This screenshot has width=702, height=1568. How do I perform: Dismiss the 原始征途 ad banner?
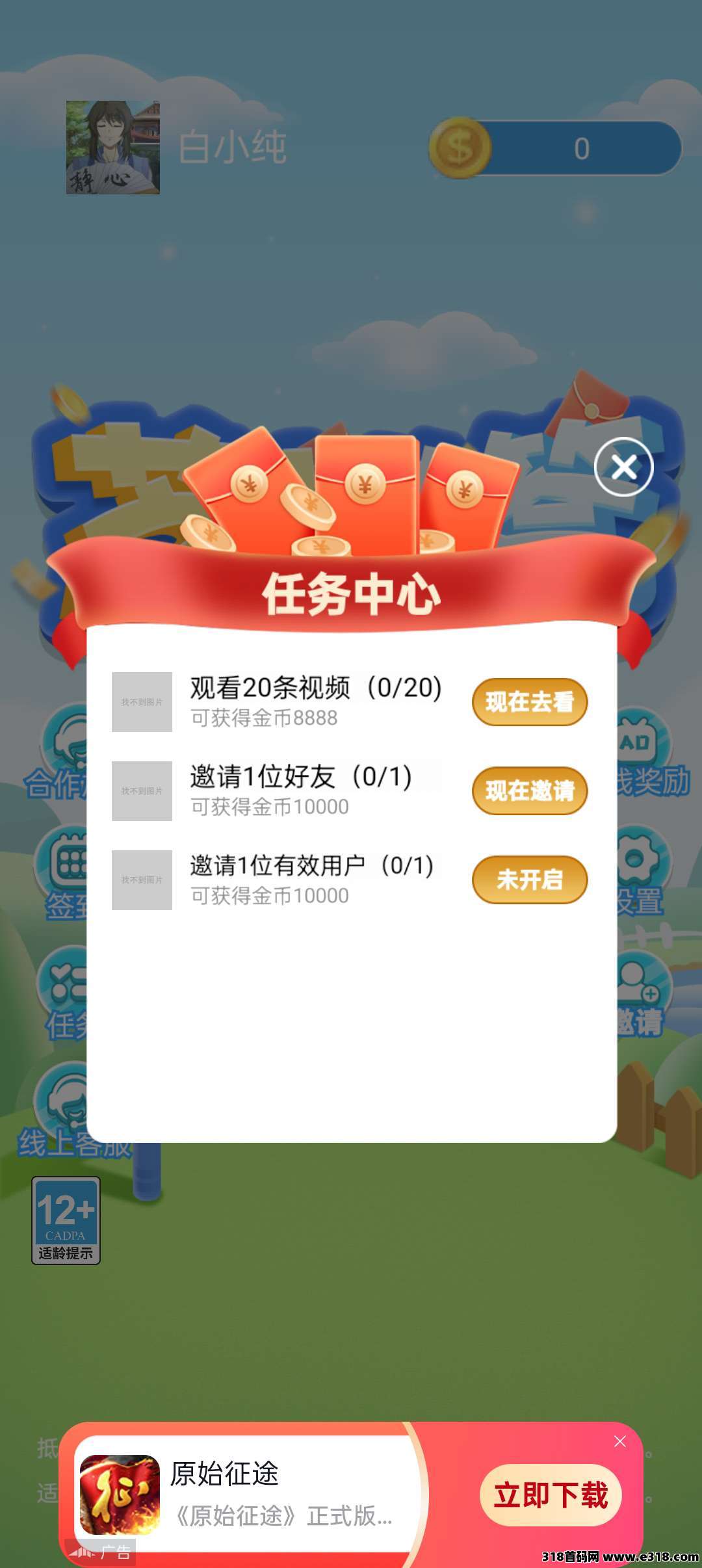pos(620,1441)
